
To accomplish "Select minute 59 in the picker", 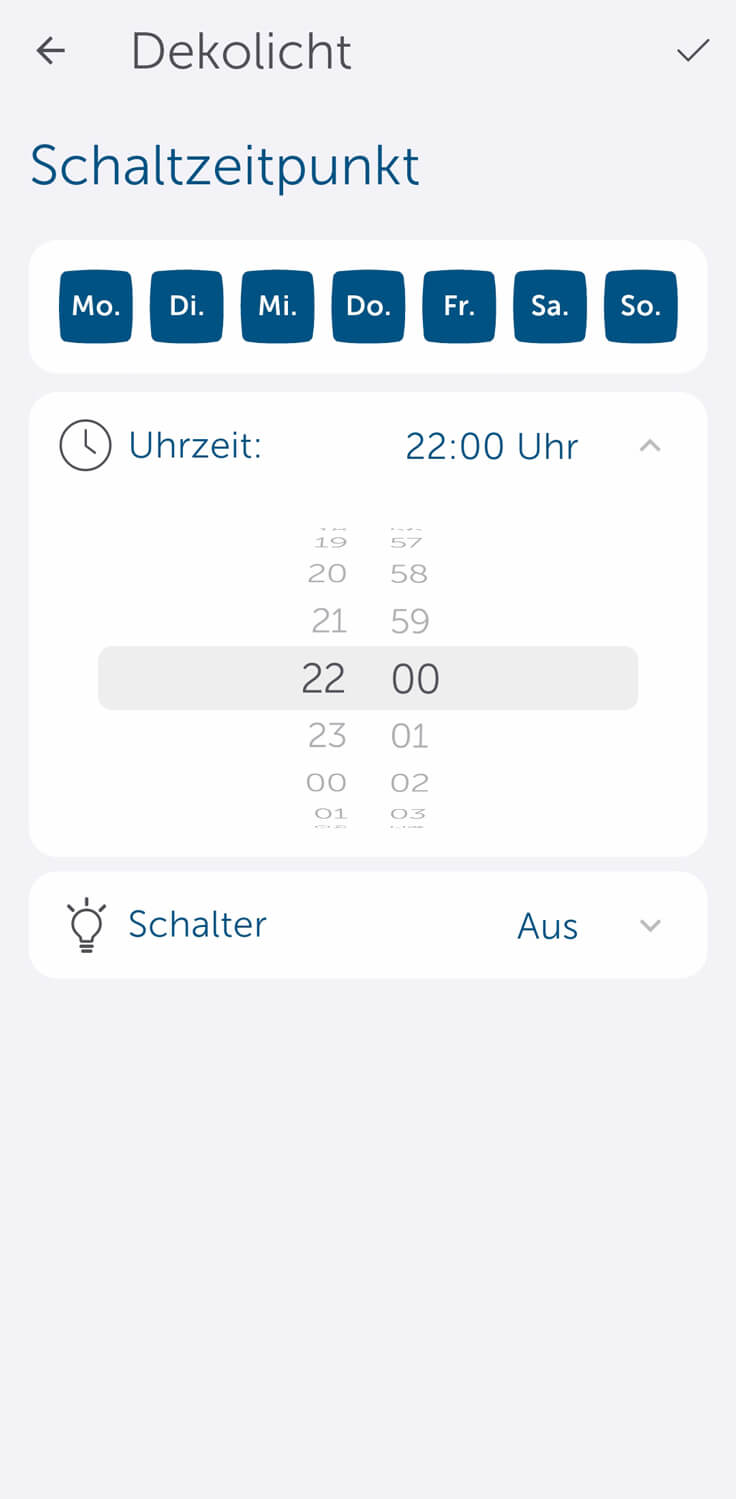I will [410, 622].
